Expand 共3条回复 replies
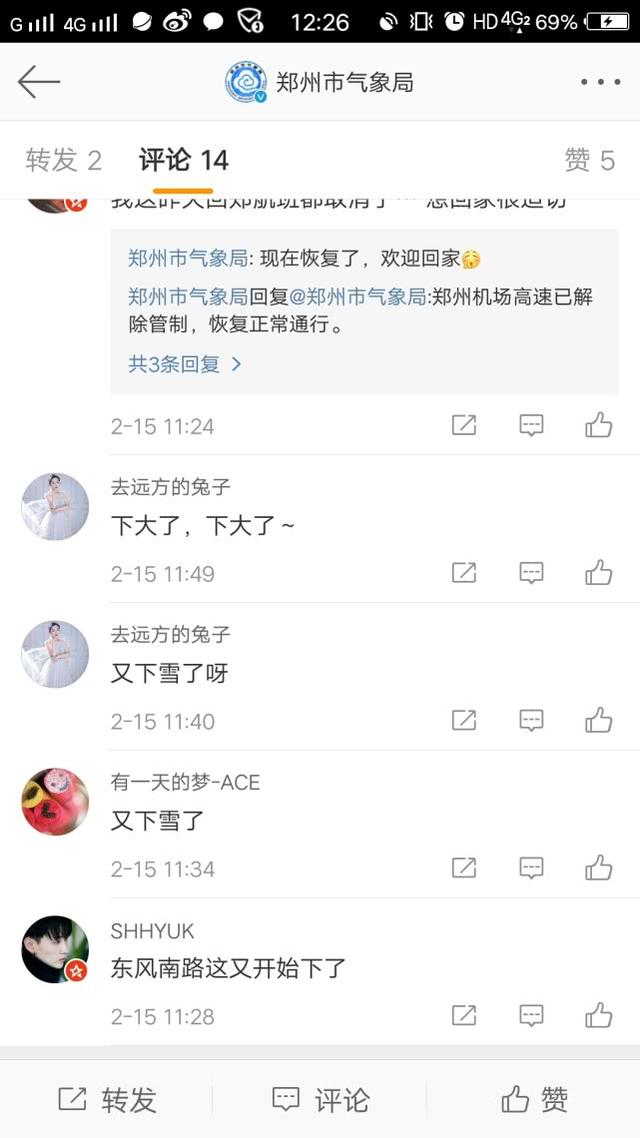Screen dimensions: 640x1138 coord(185,364)
